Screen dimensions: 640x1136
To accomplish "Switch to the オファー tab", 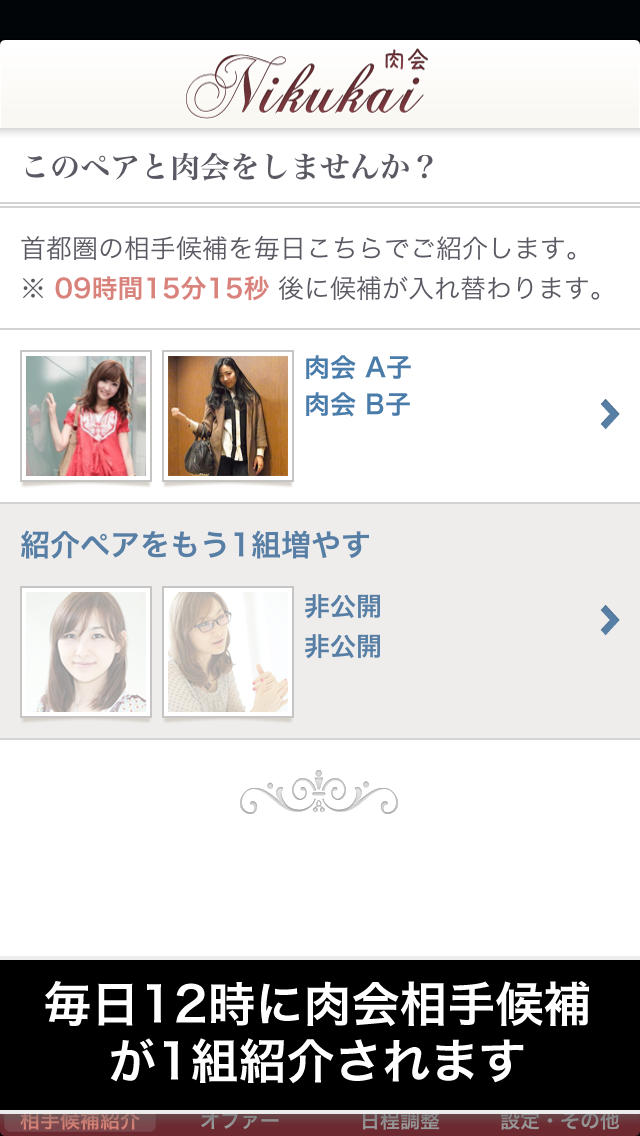I will click(x=239, y=1122).
